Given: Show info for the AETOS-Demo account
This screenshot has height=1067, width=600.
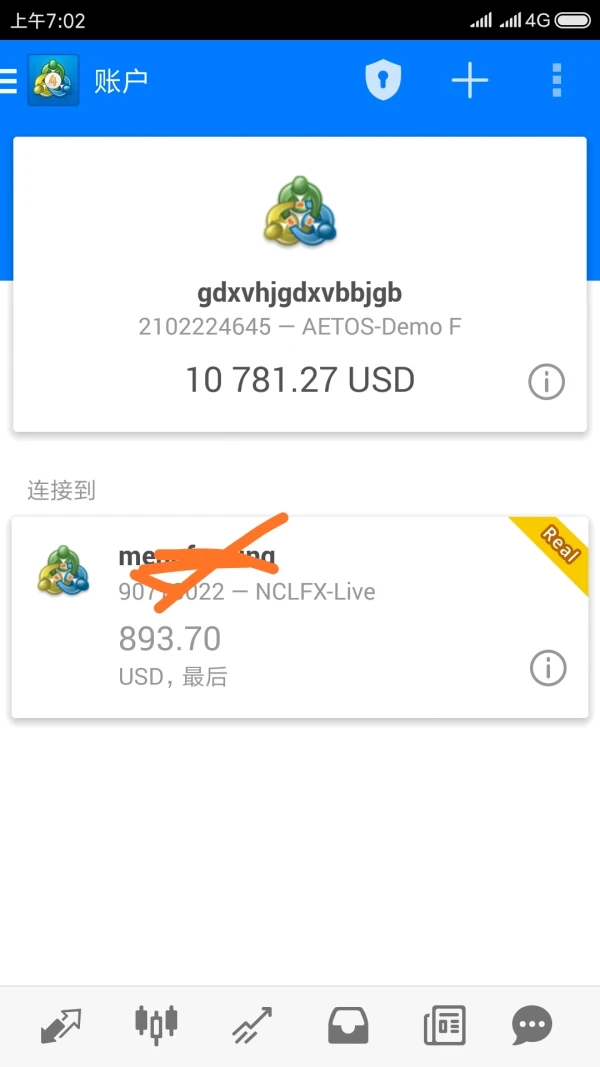Looking at the screenshot, I should coord(547,382).
